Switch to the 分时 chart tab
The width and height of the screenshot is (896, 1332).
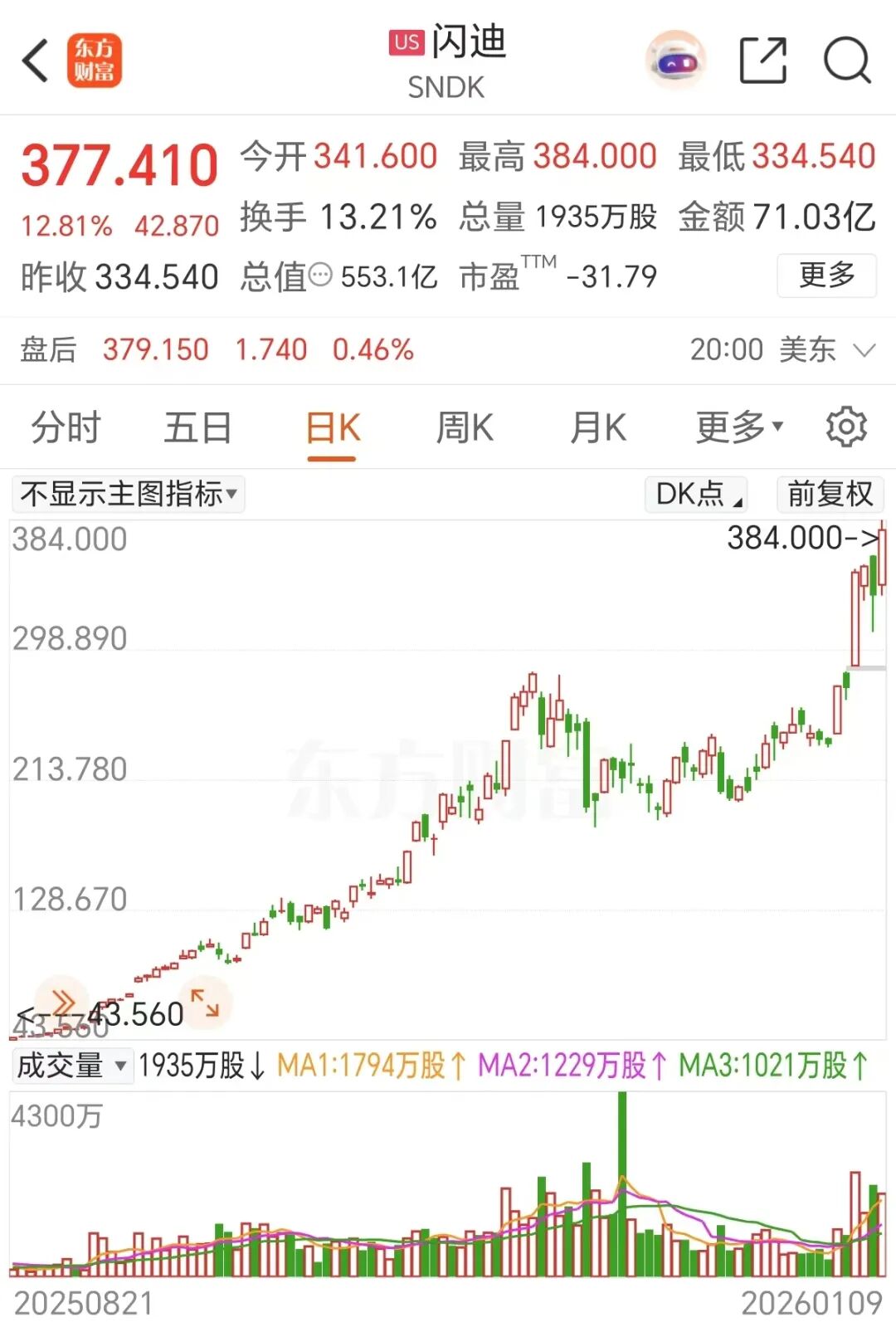[x=66, y=428]
